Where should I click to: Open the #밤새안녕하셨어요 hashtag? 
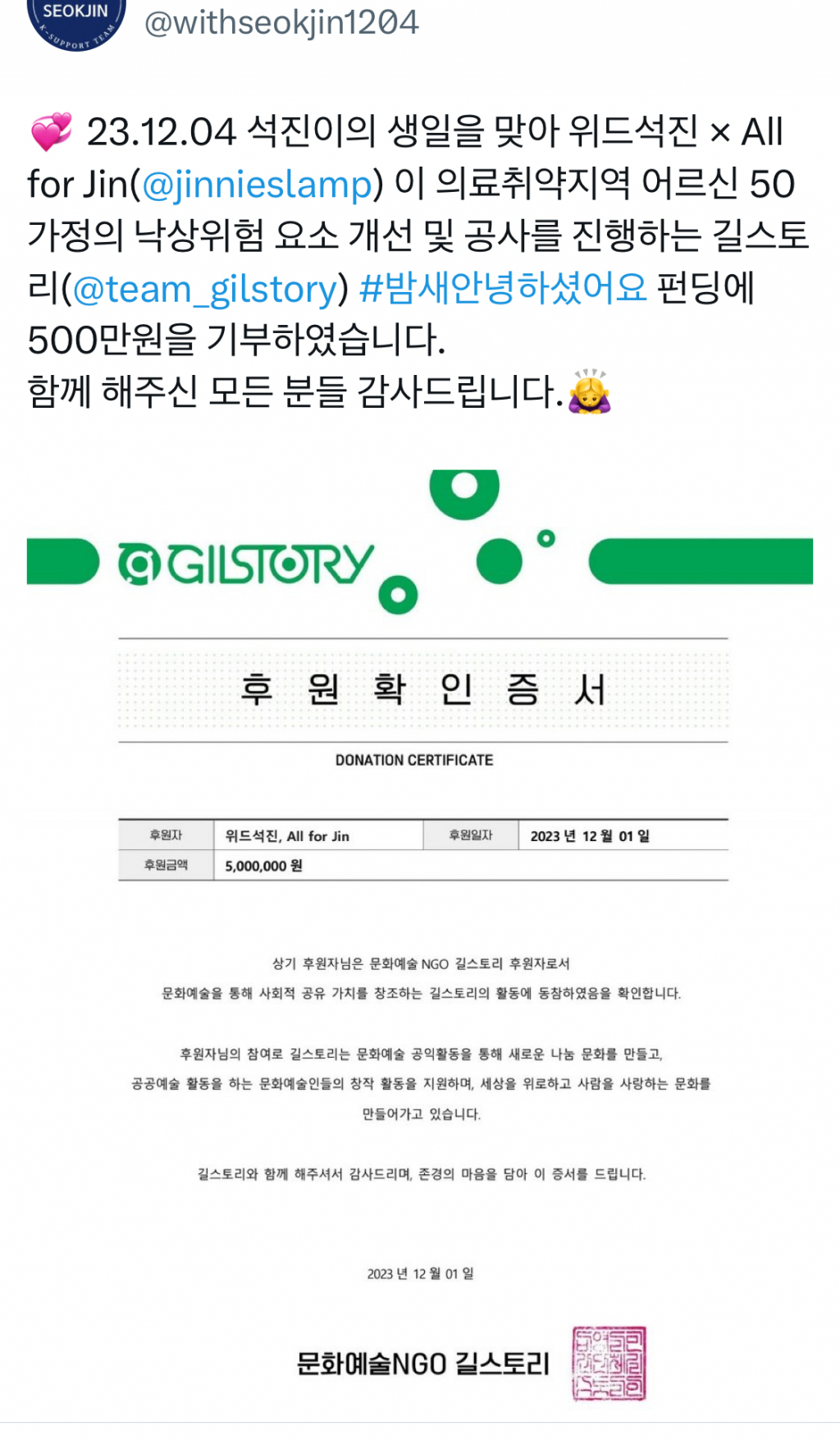tap(503, 288)
